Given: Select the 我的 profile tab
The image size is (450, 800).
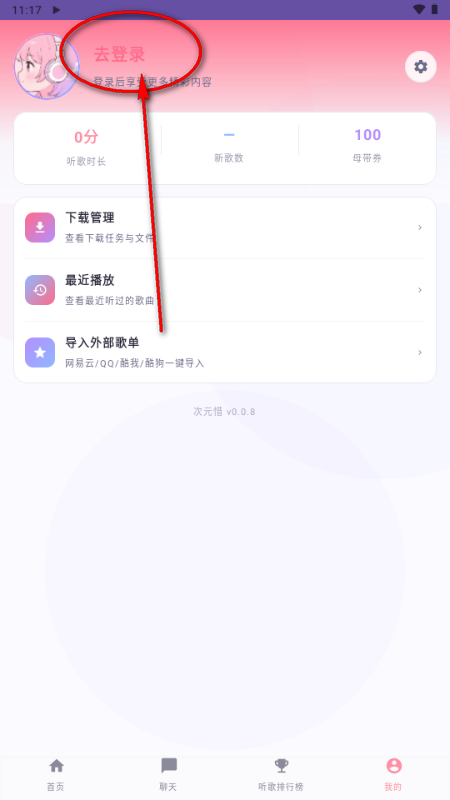Looking at the screenshot, I should pyautogui.click(x=393, y=775).
